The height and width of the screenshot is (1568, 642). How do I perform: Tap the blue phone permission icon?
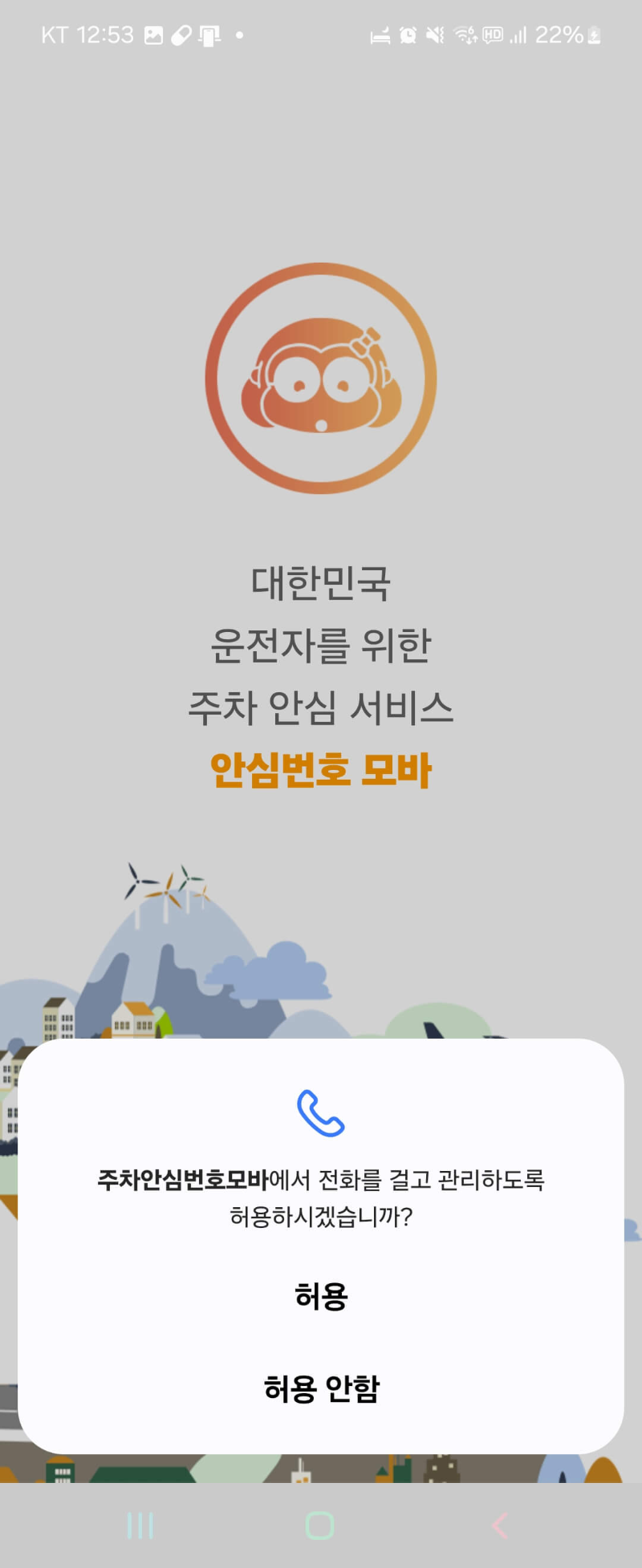320,1113
